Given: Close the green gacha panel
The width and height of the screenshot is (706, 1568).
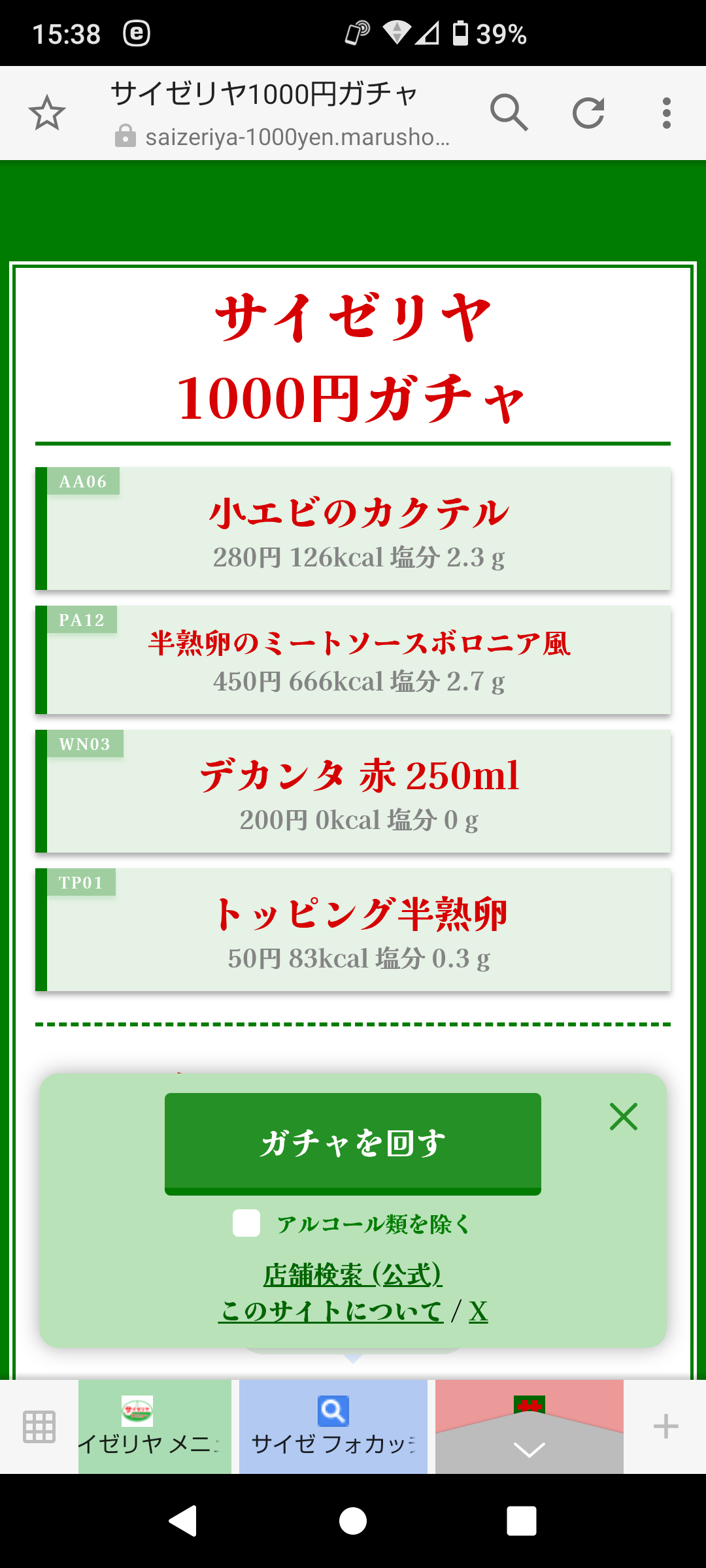Looking at the screenshot, I should [x=623, y=1117].
